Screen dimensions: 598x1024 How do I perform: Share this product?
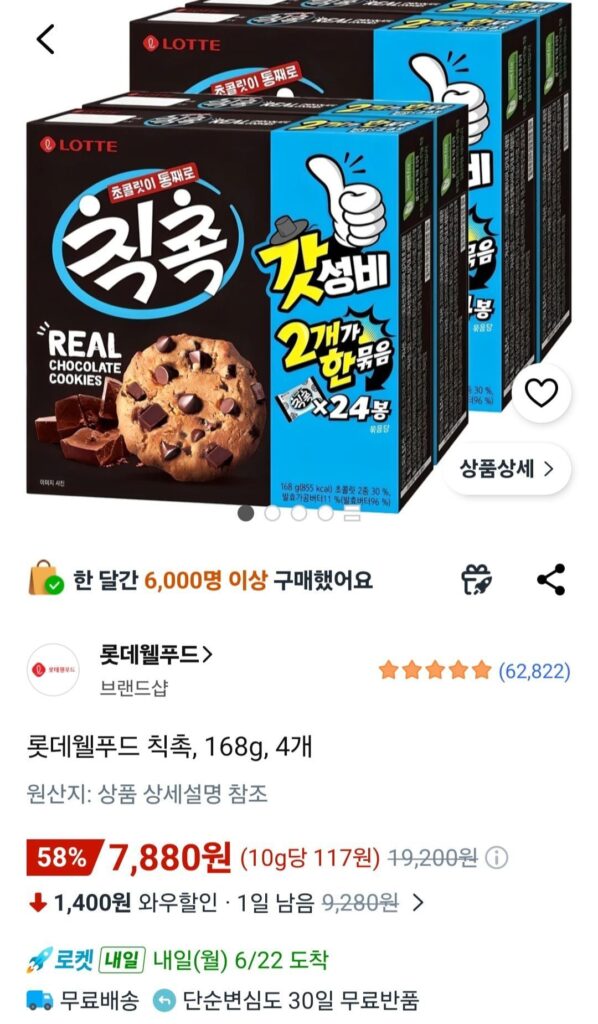click(551, 579)
